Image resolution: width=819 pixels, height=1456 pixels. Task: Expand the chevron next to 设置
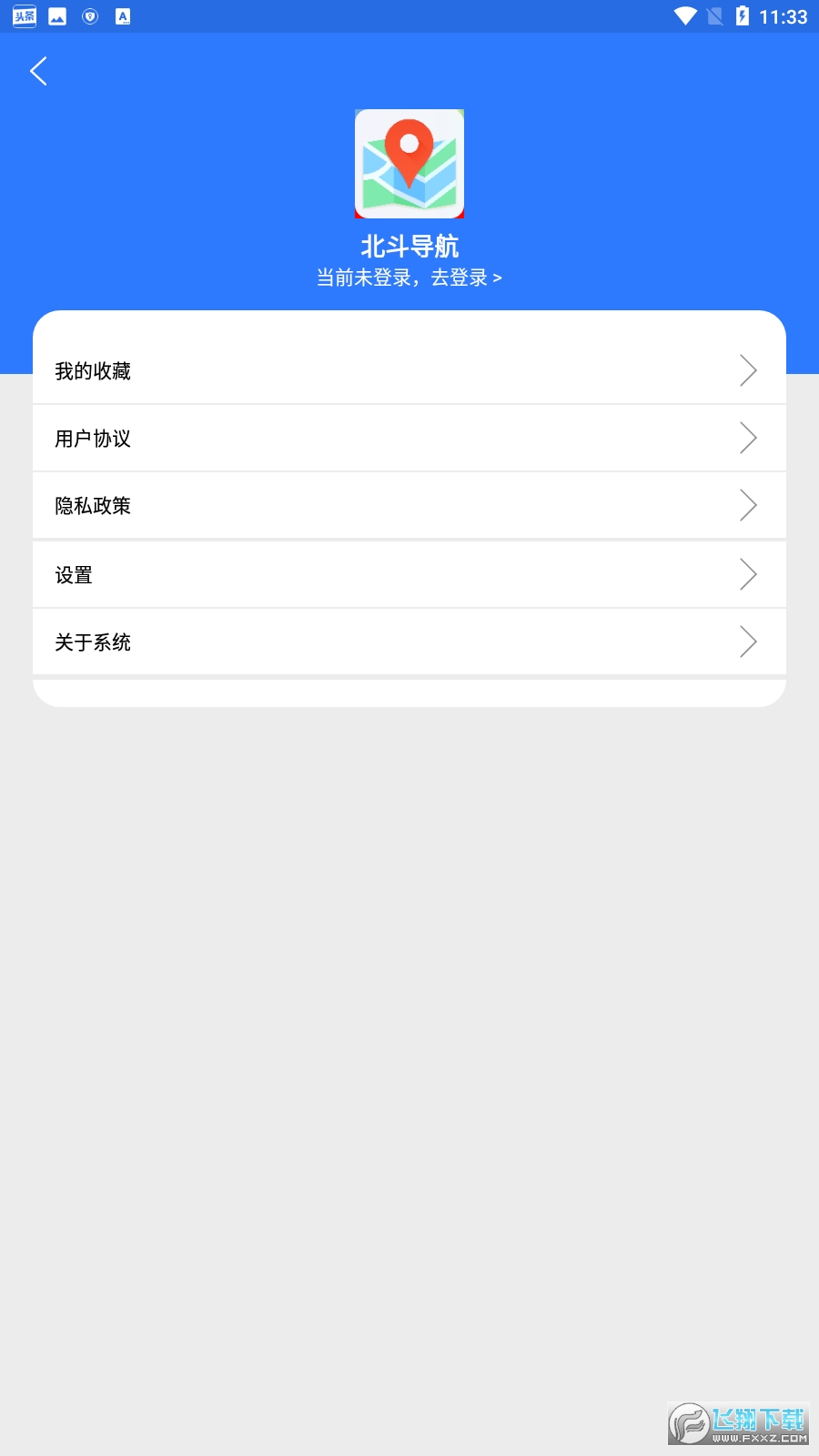point(748,573)
